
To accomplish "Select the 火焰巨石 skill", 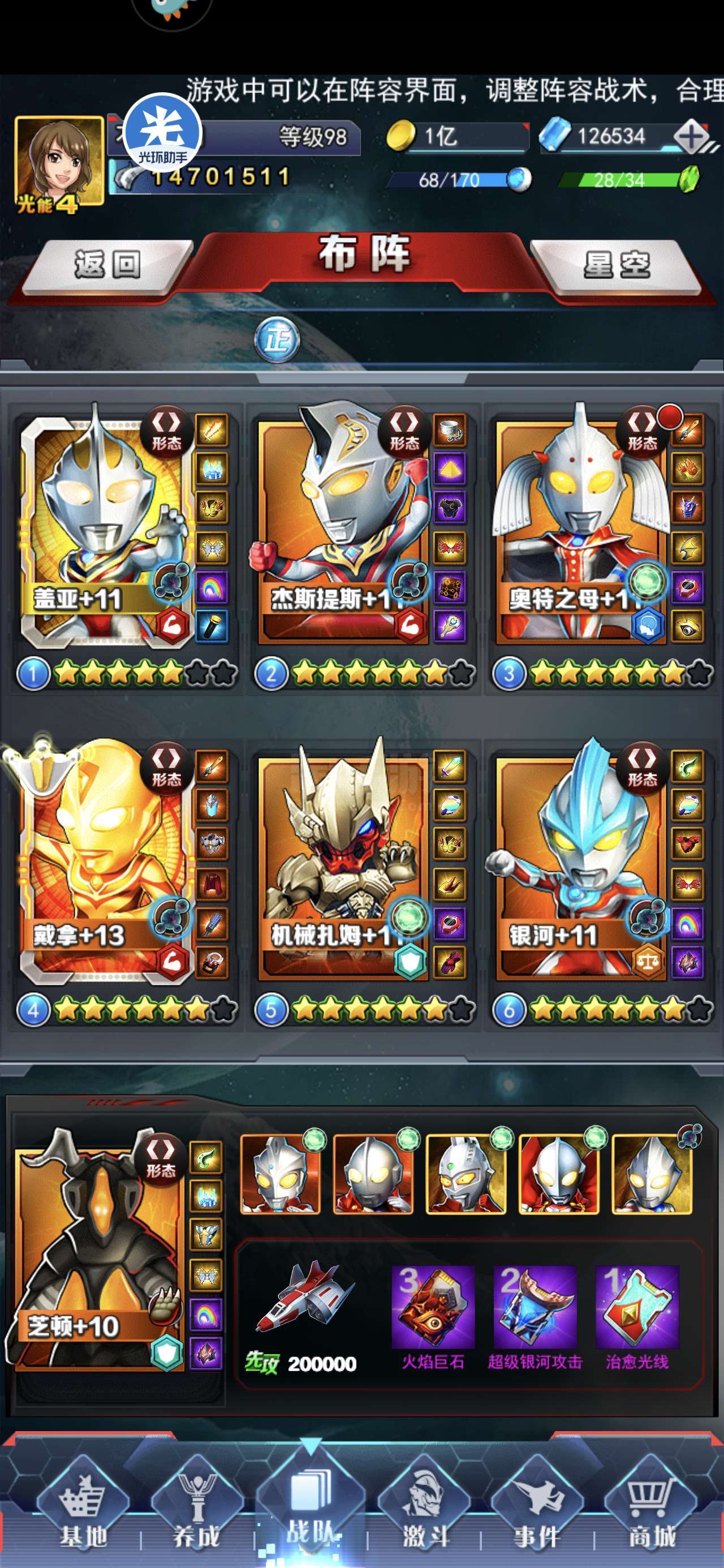I will pyautogui.click(x=432, y=1316).
